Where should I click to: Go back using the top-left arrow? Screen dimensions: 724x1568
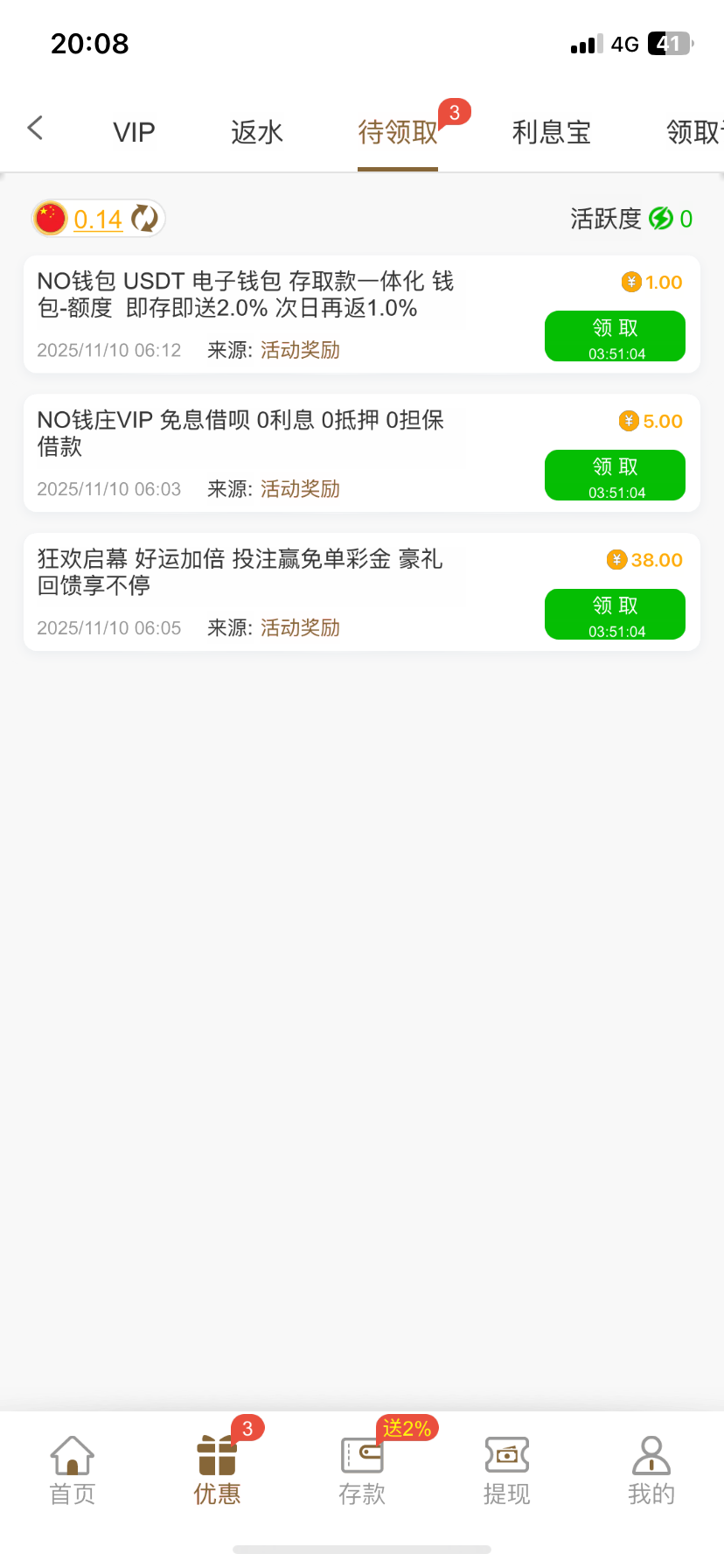pos(35,129)
